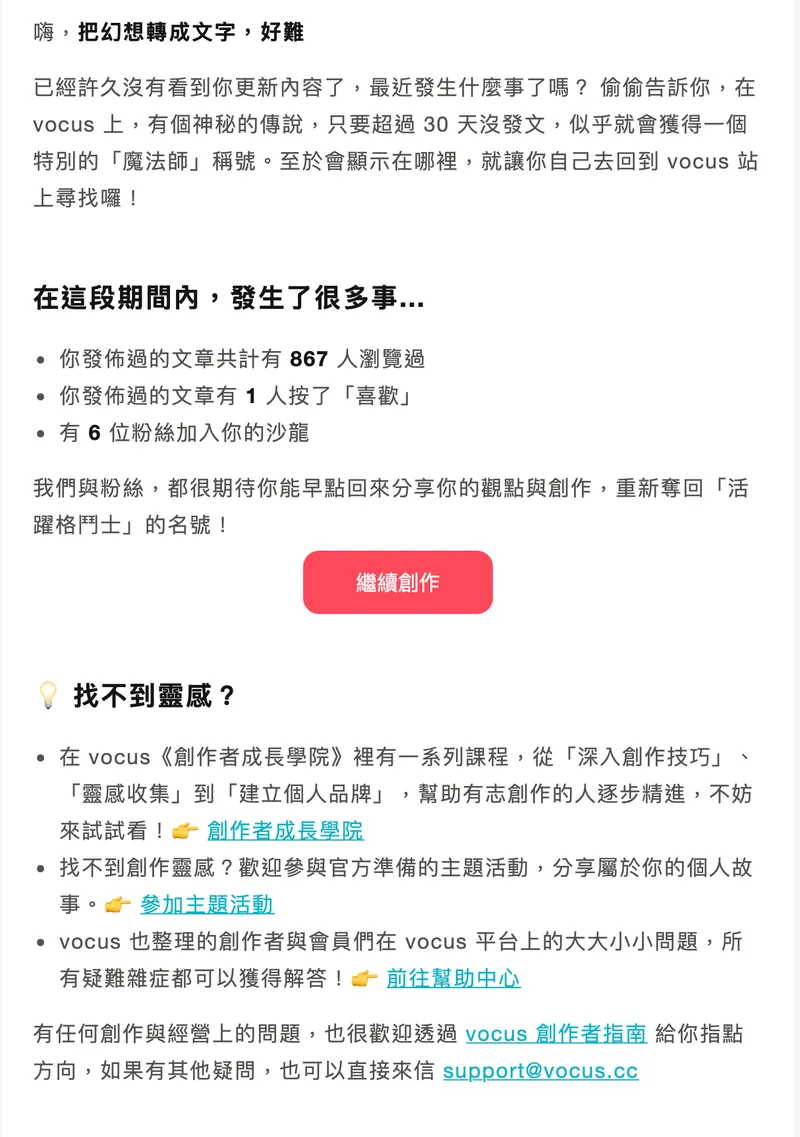The image size is (800, 1137).
Task: Open the vocus 創作者指南 link
Action: tap(555, 1033)
